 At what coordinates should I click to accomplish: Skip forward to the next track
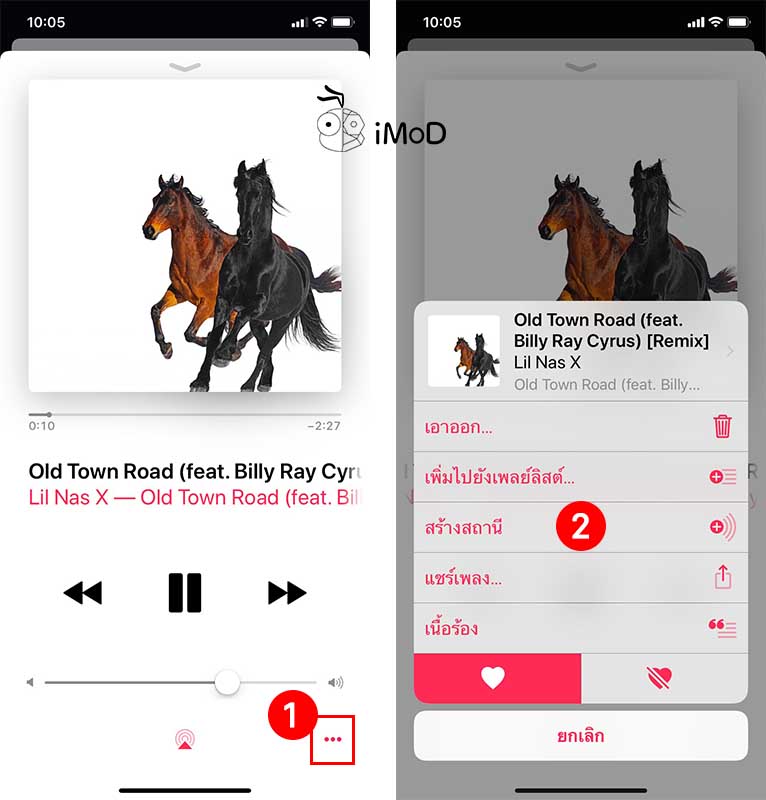click(287, 593)
